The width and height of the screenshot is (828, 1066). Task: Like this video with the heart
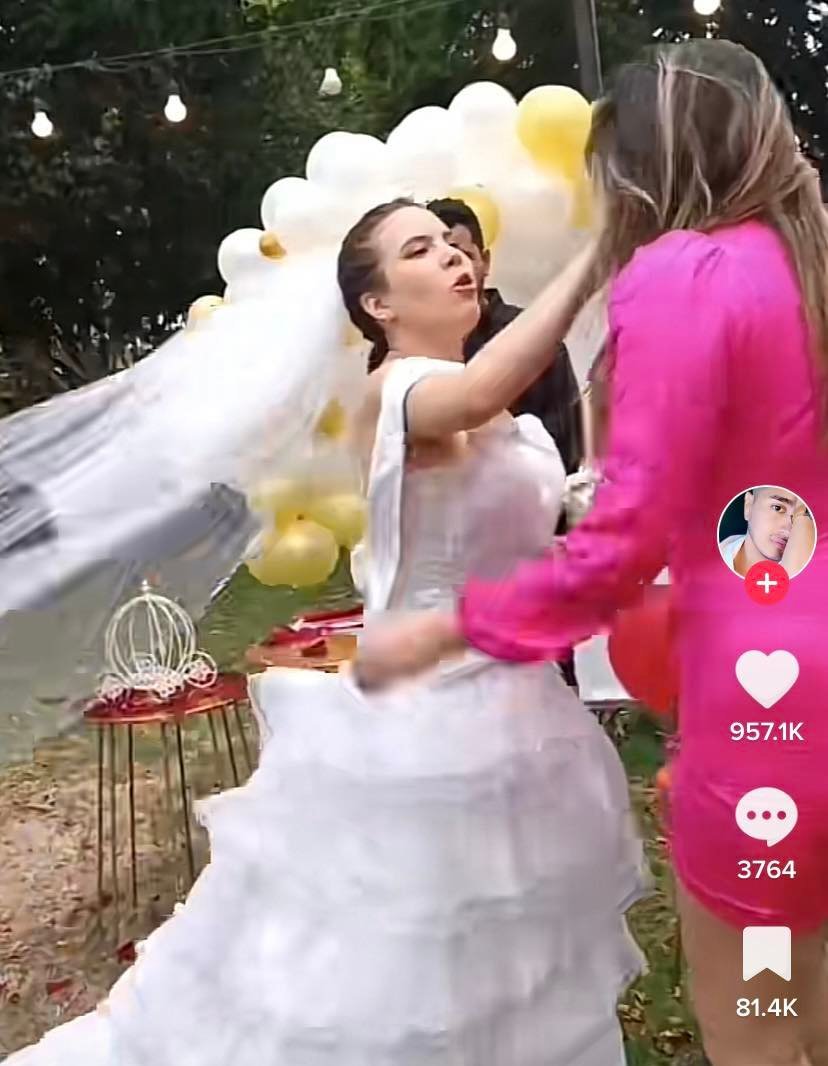(x=766, y=679)
